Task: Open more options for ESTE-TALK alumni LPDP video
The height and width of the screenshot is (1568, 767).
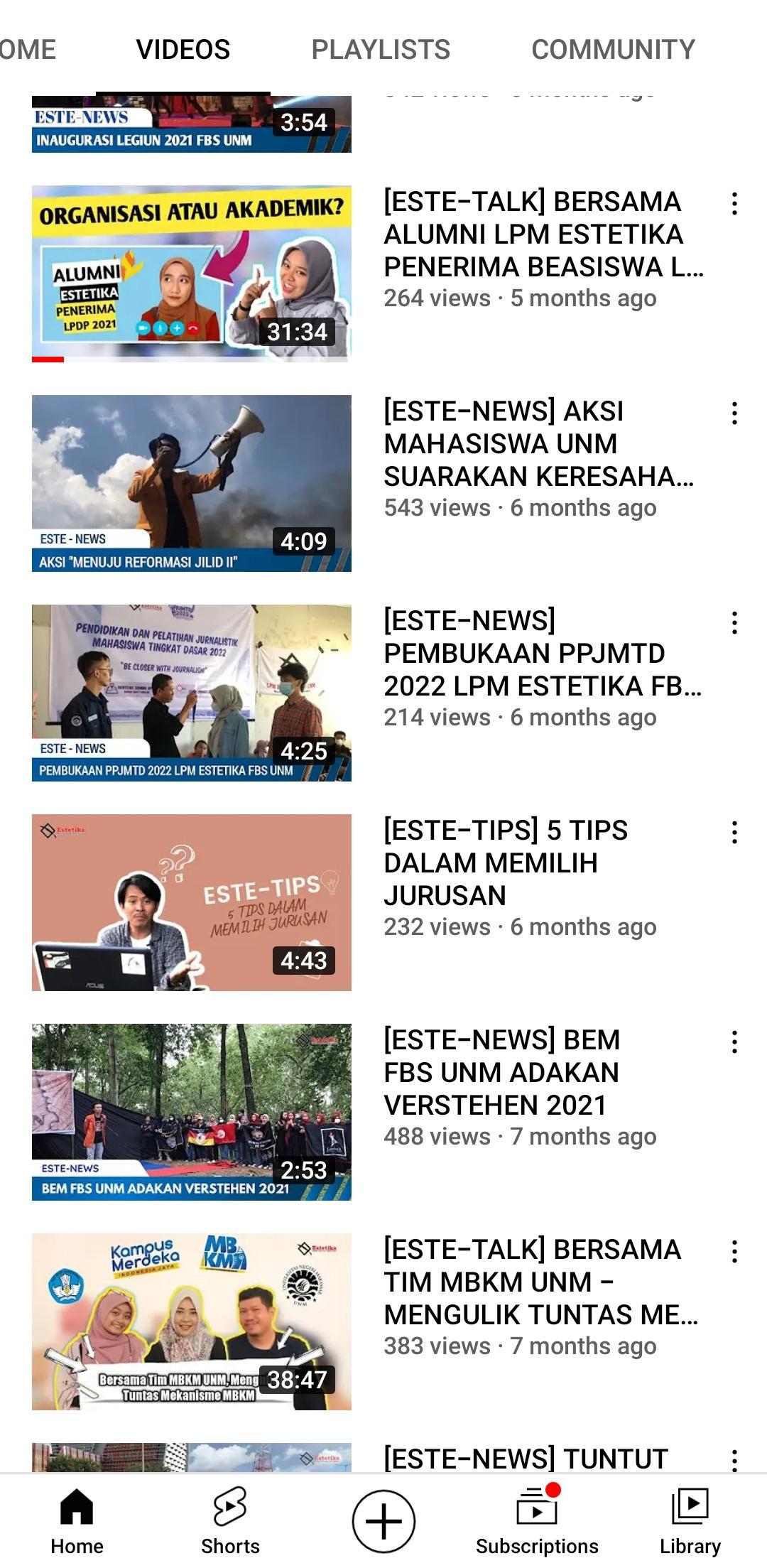Action: [734, 204]
